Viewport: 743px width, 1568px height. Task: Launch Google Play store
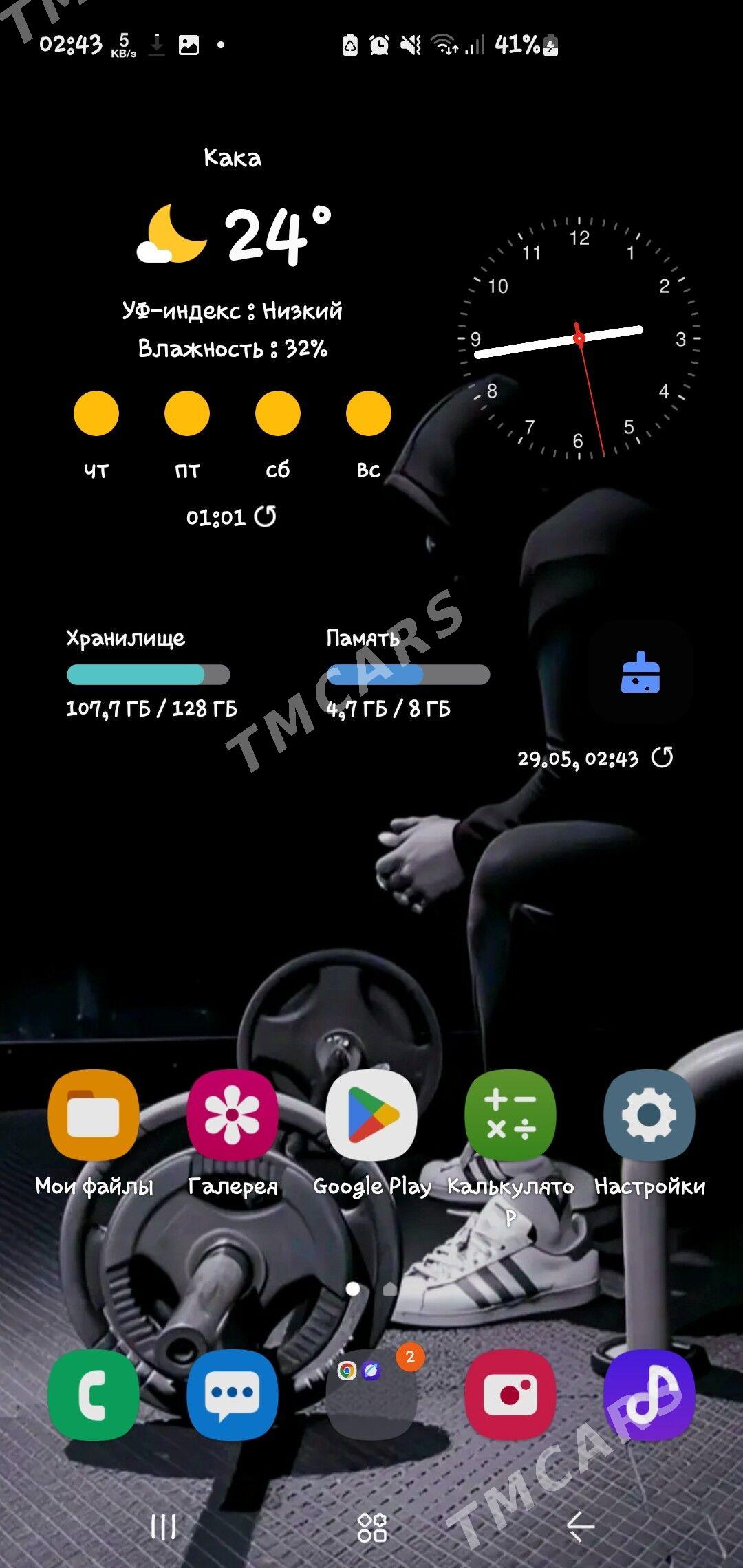tap(371, 1115)
